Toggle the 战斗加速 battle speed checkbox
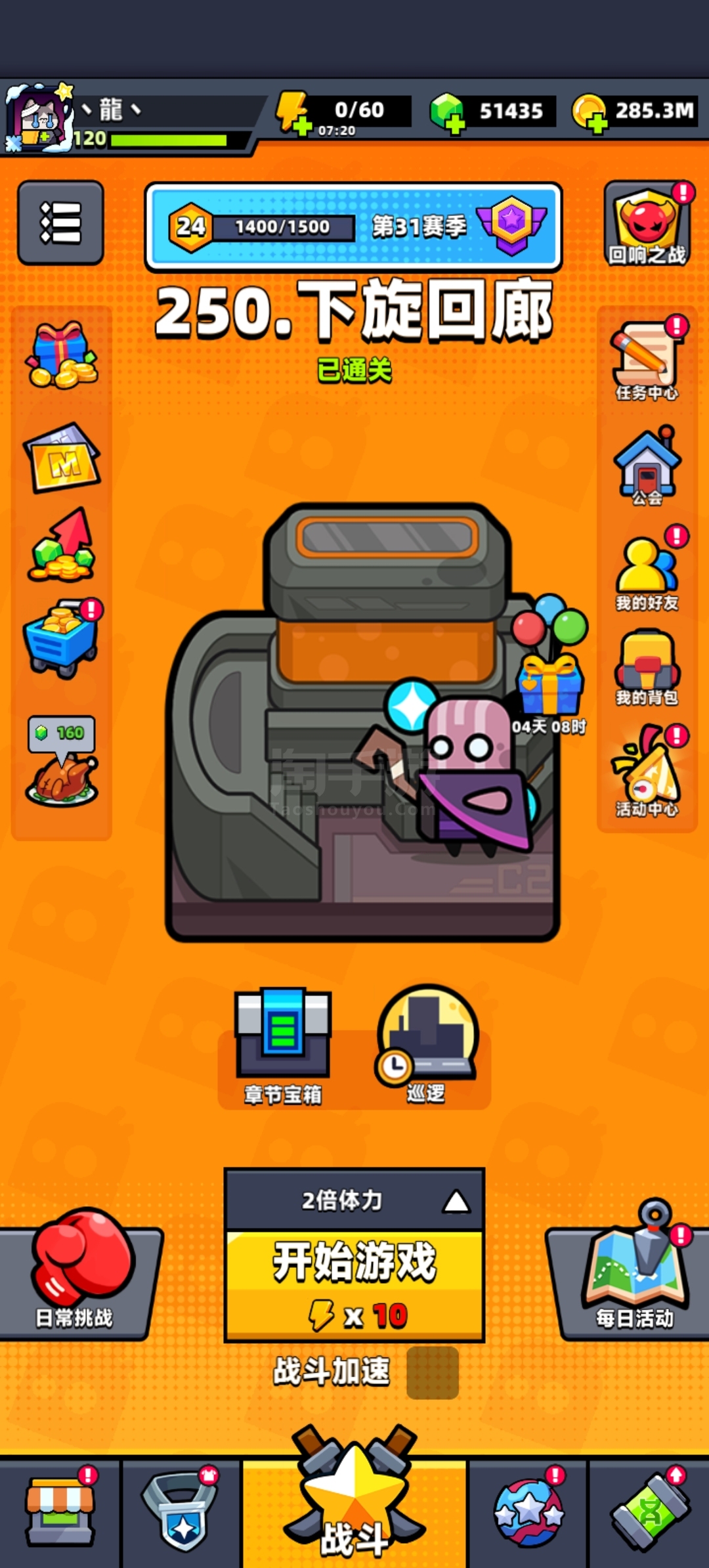The height and width of the screenshot is (1568, 709). [x=432, y=1372]
